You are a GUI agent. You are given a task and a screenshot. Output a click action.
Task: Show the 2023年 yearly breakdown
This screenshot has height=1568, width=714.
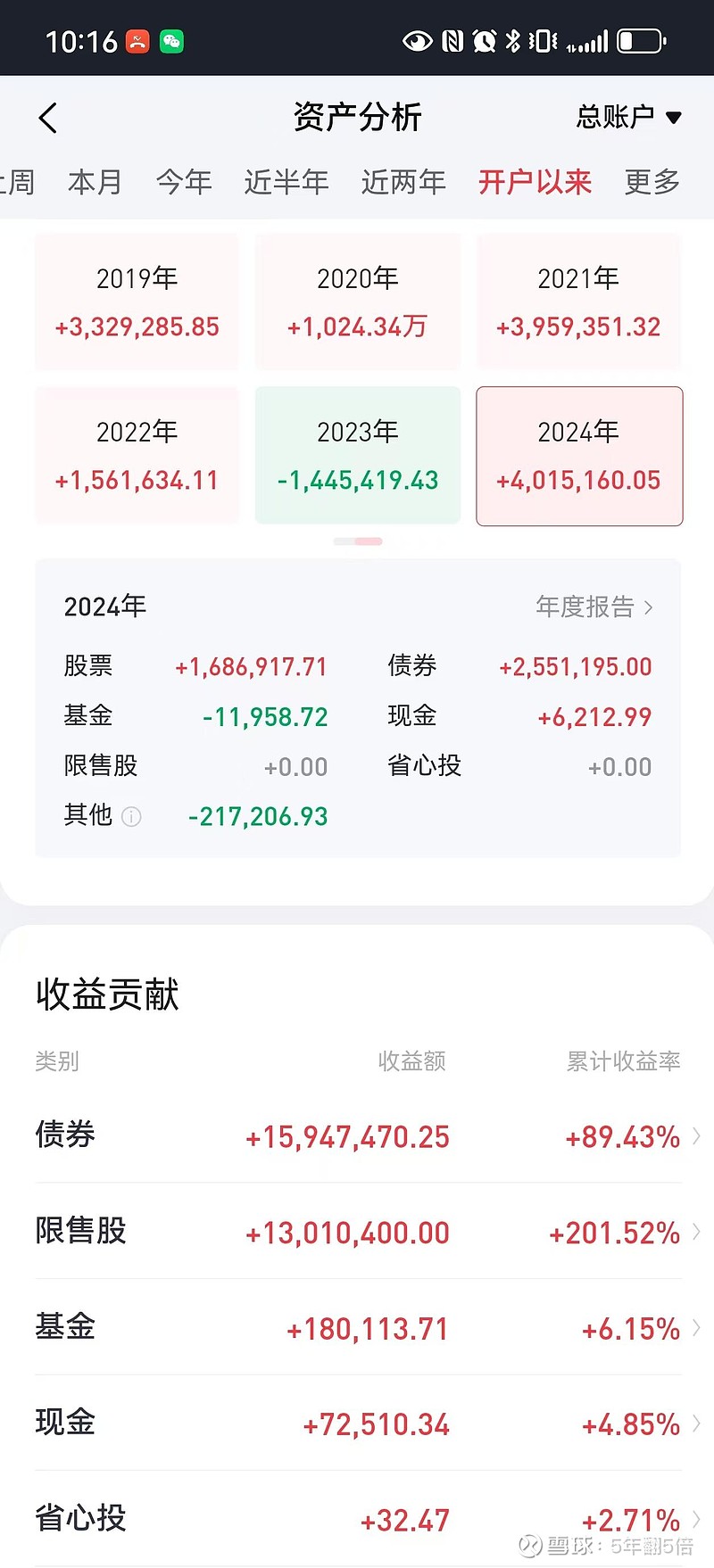[x=357, y=456]
